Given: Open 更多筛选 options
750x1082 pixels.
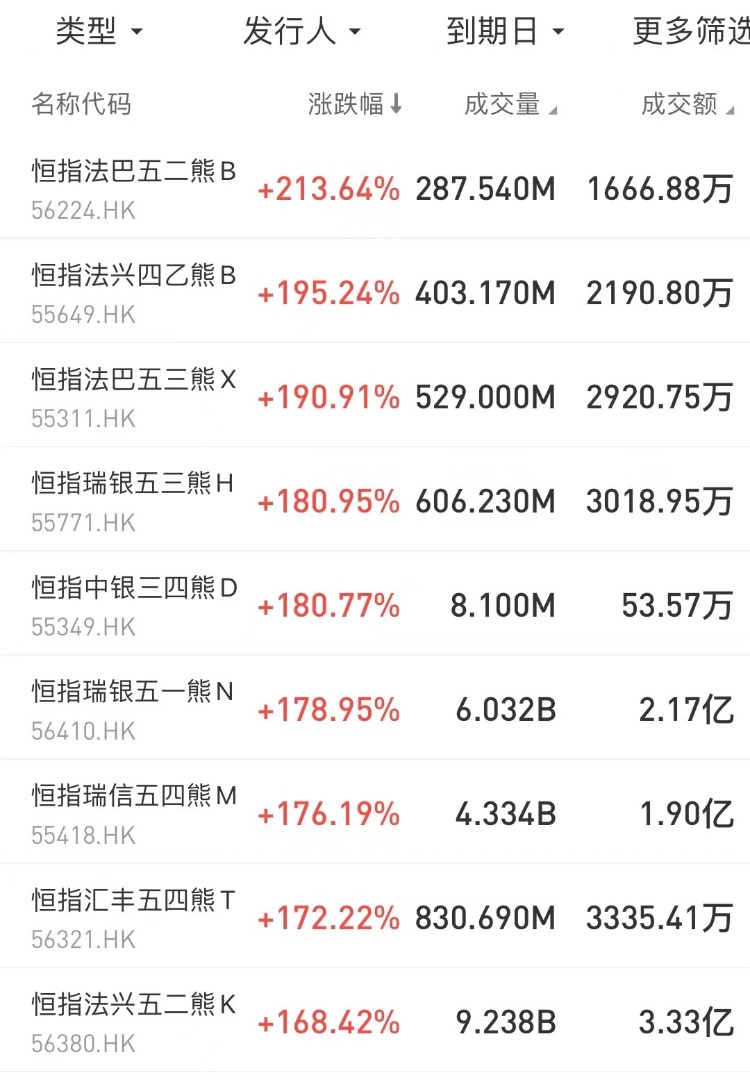Looking at the screenshot, I should pyautogui.click(x=690, y=32).
